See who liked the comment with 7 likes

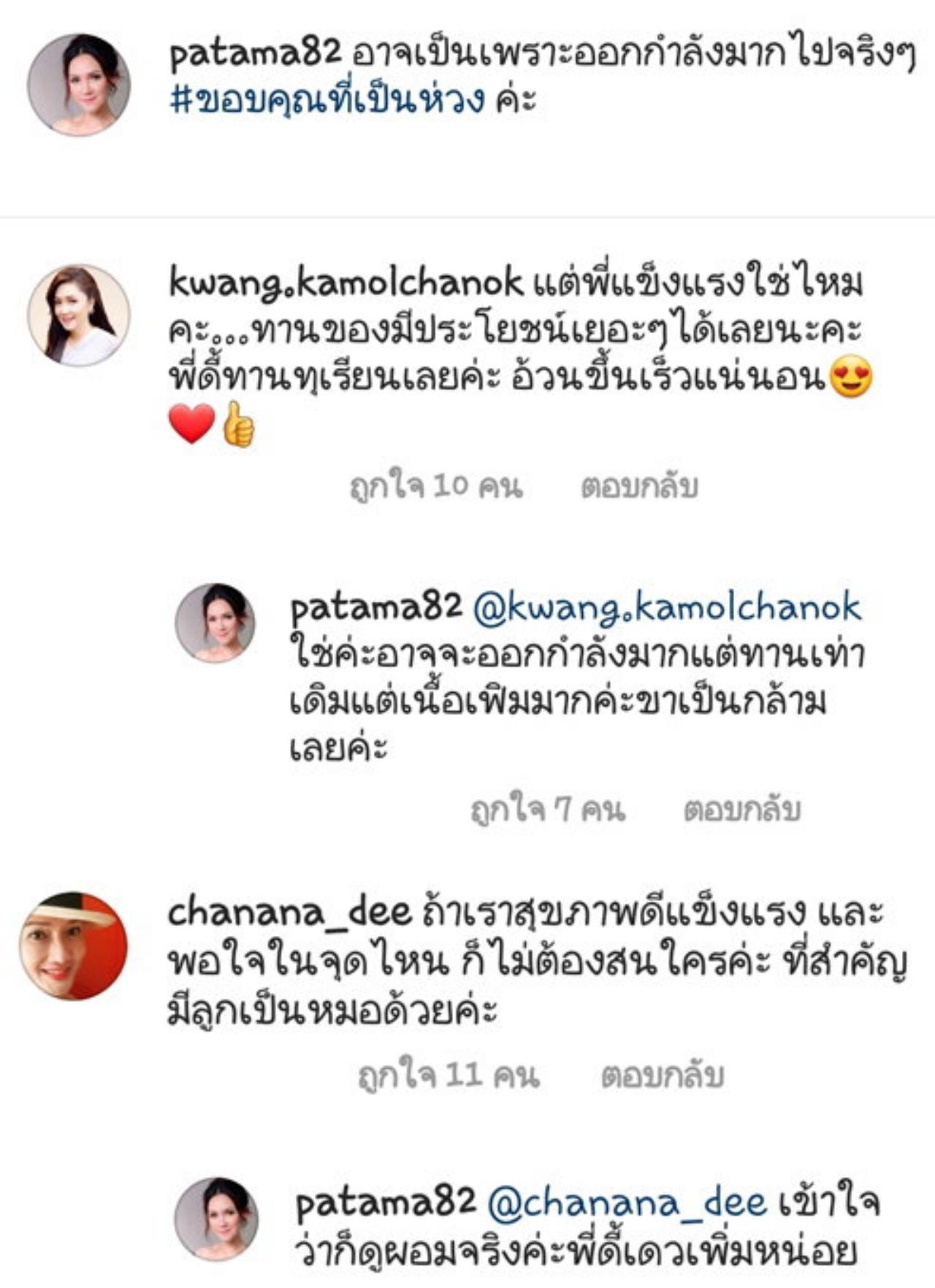pyautogui.click(x=548, y=810)
